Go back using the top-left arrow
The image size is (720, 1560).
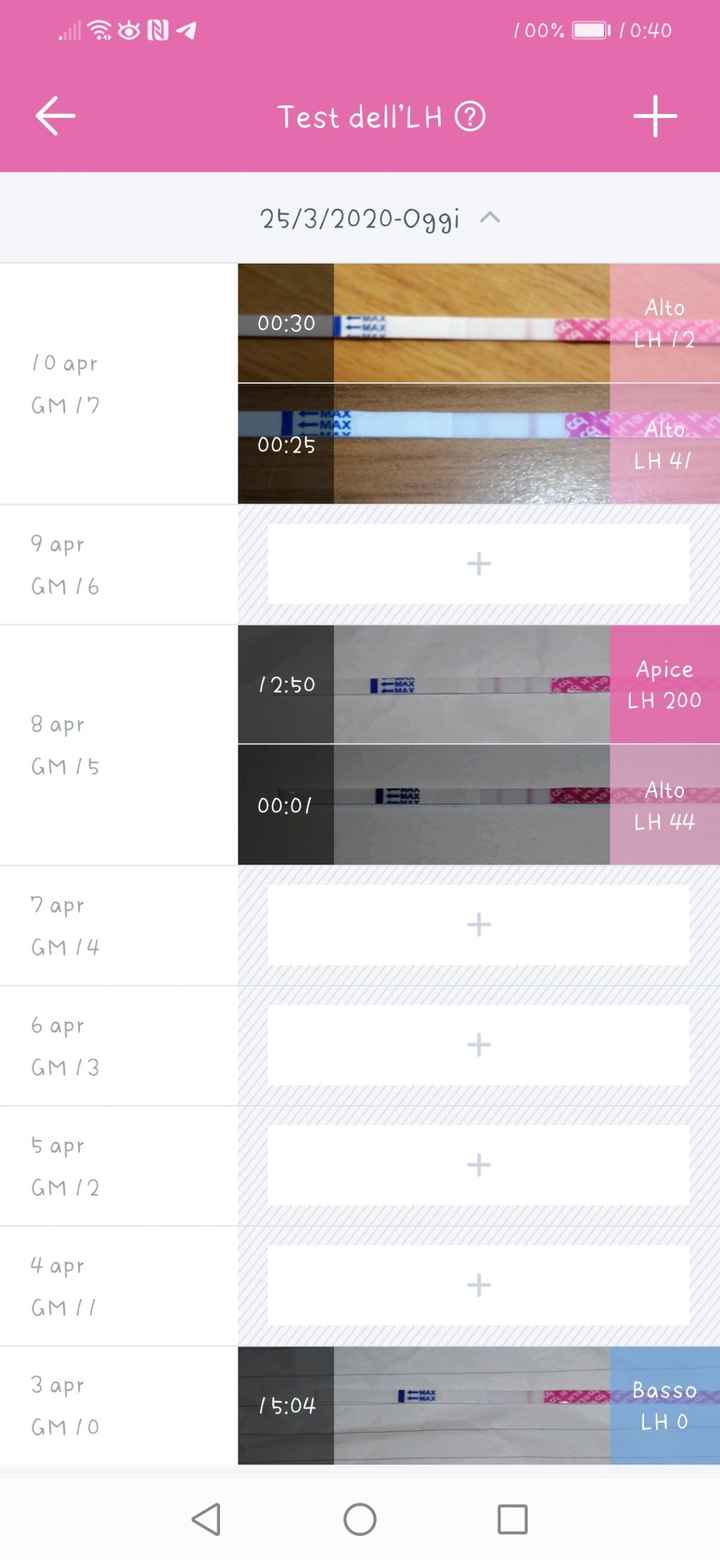(x=55, y=117)
